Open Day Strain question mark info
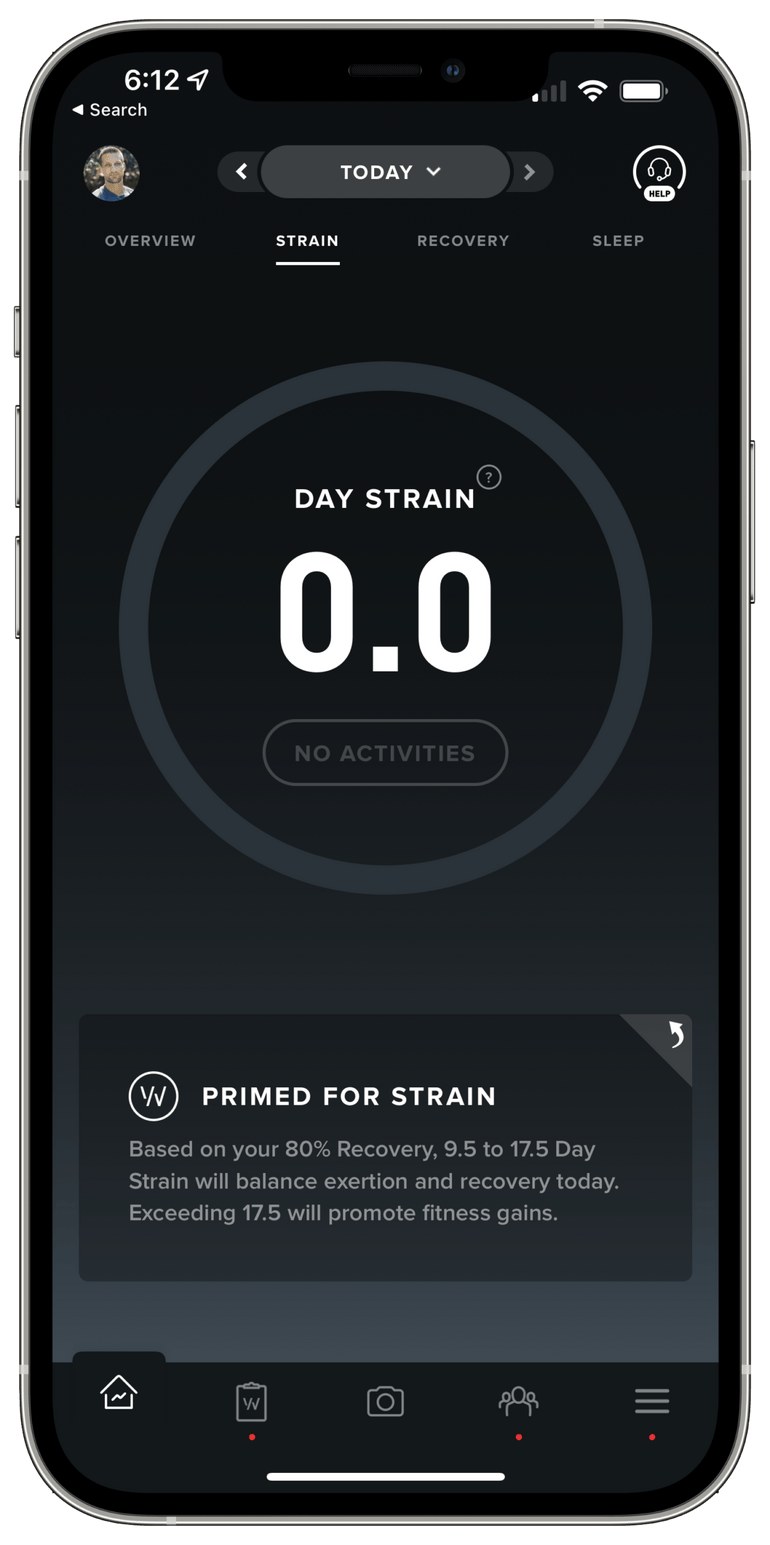The image size is (770, 1545). click(489, 477)
